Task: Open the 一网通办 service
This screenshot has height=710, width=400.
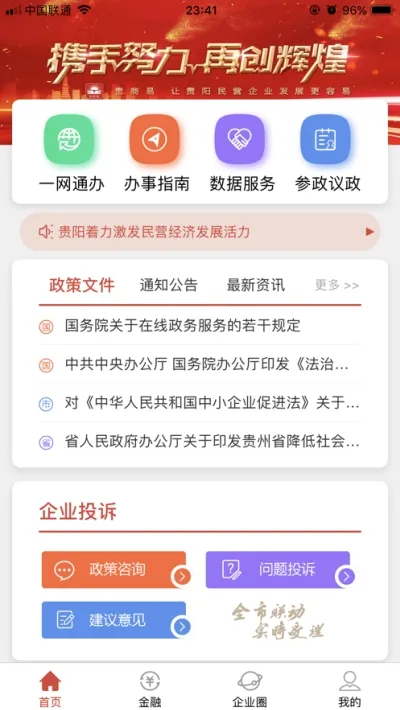Action: pos(71,154)
